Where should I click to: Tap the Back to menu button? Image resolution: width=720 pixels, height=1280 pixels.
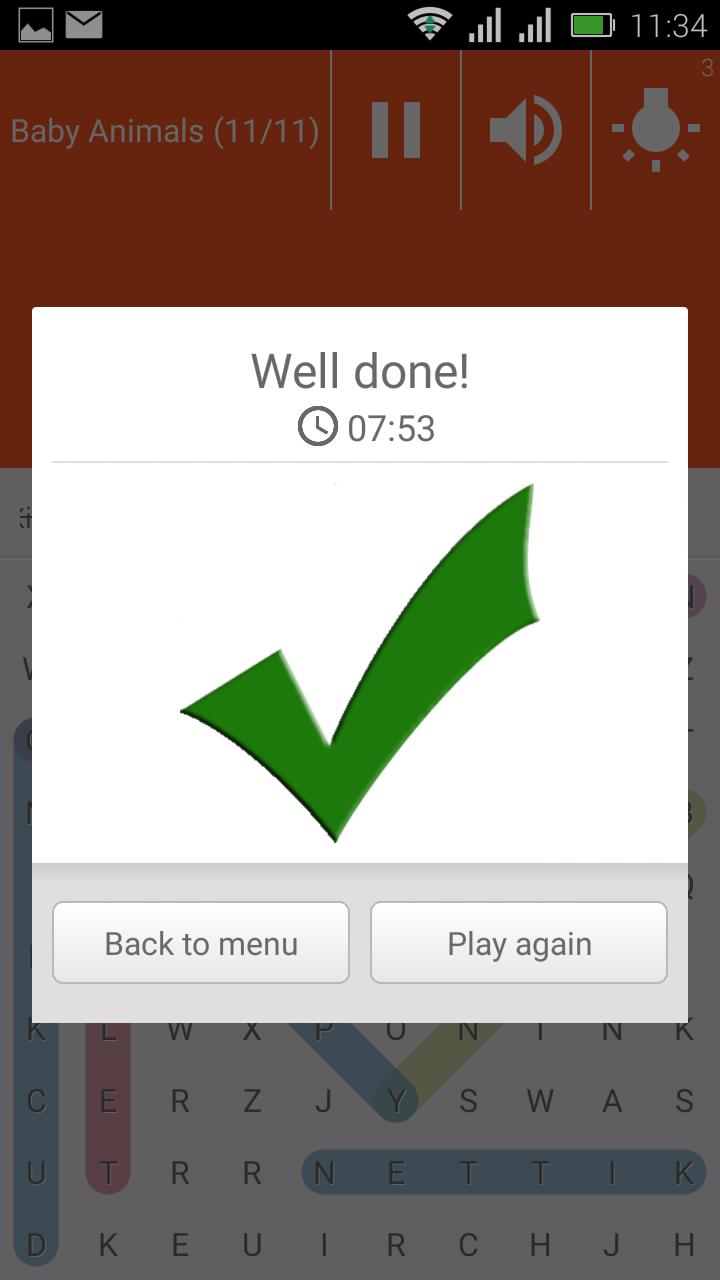coord(201,943)
